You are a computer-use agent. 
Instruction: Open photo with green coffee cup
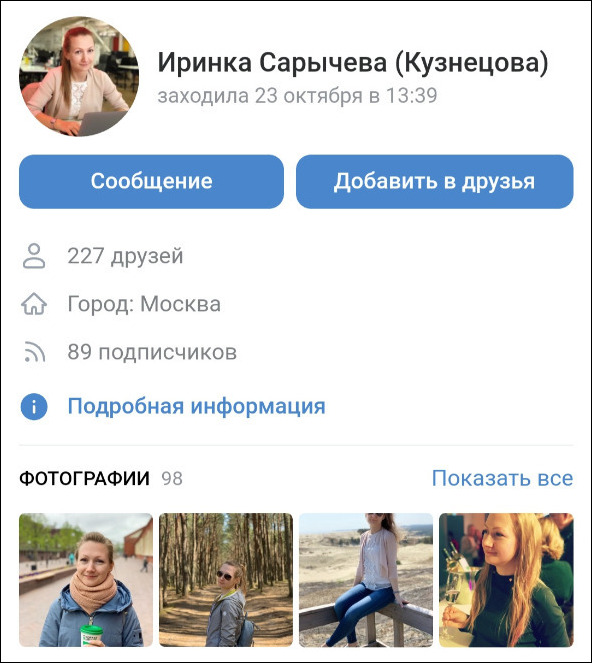[86, 580]
